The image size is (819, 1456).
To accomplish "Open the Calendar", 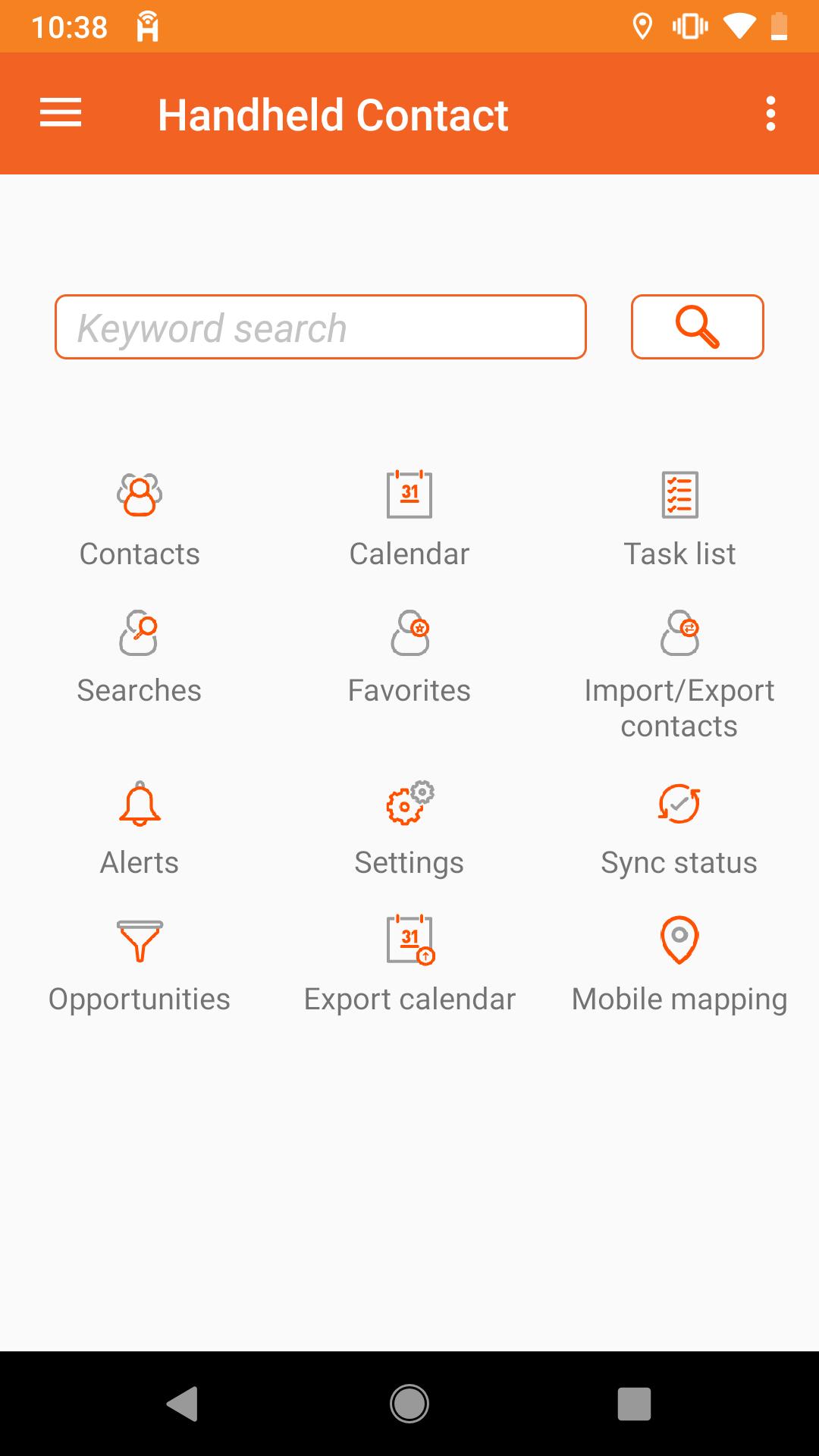I will pos(409,519).
